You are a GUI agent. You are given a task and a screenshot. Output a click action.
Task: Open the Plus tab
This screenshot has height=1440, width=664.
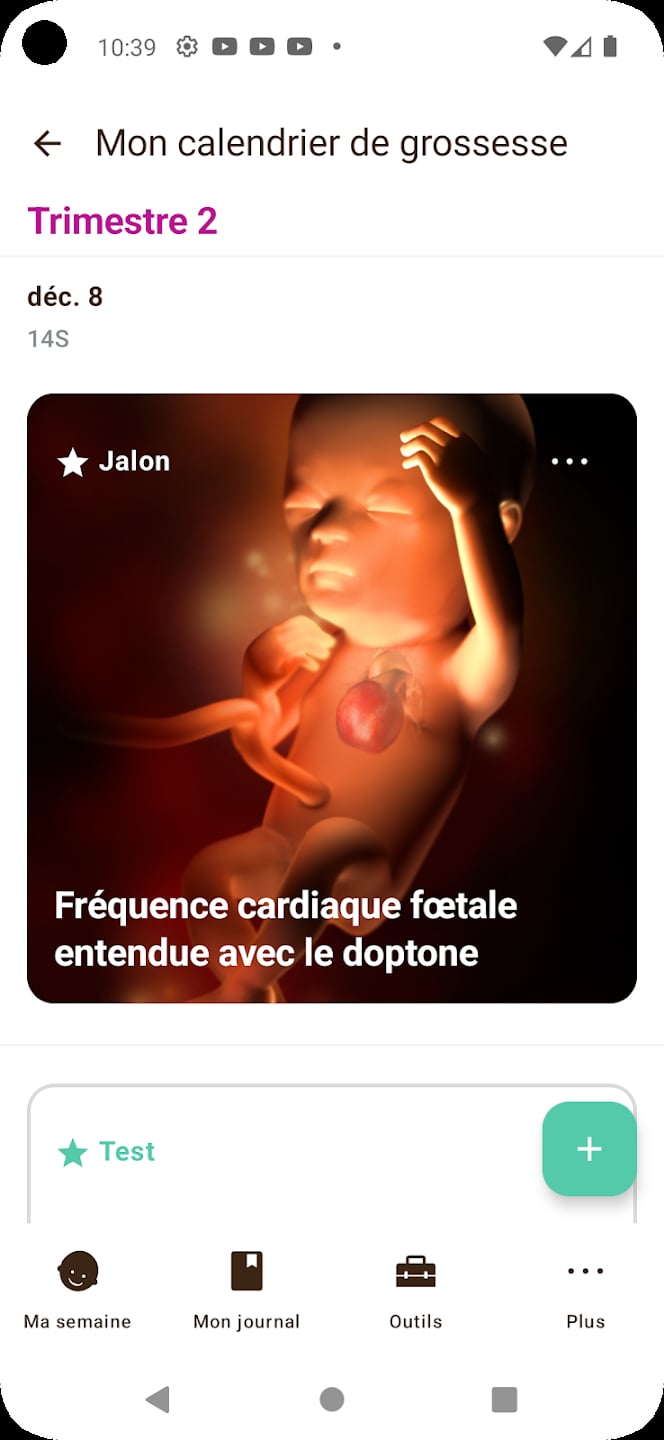(585, 1289)
